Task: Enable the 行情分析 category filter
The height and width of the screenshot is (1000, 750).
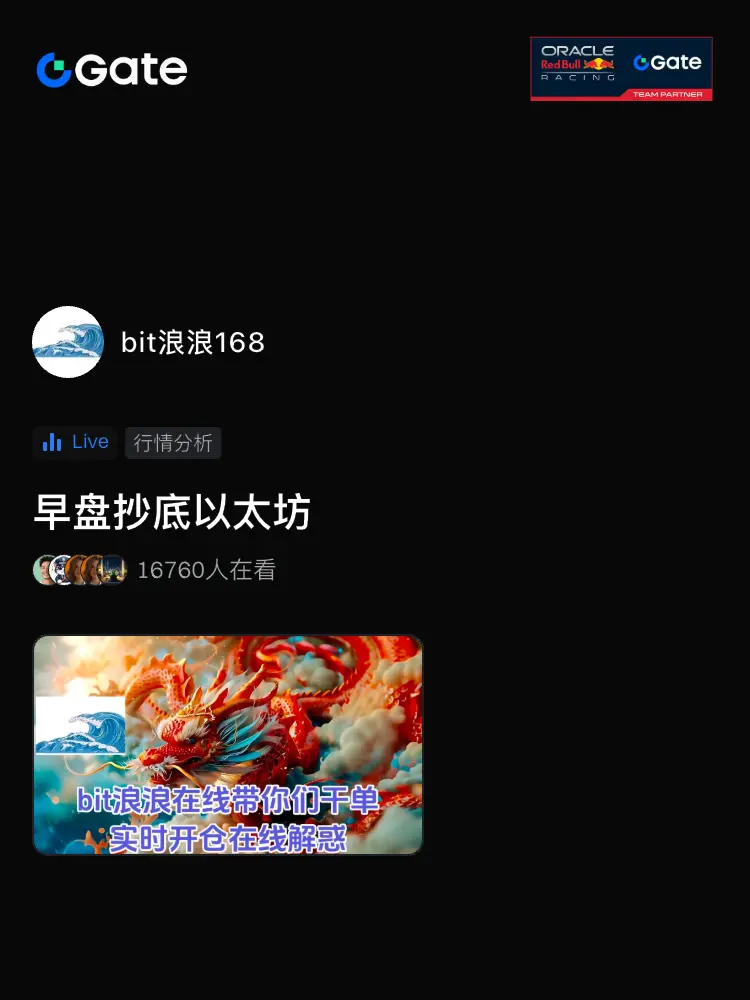Action: tap(173, 443)
